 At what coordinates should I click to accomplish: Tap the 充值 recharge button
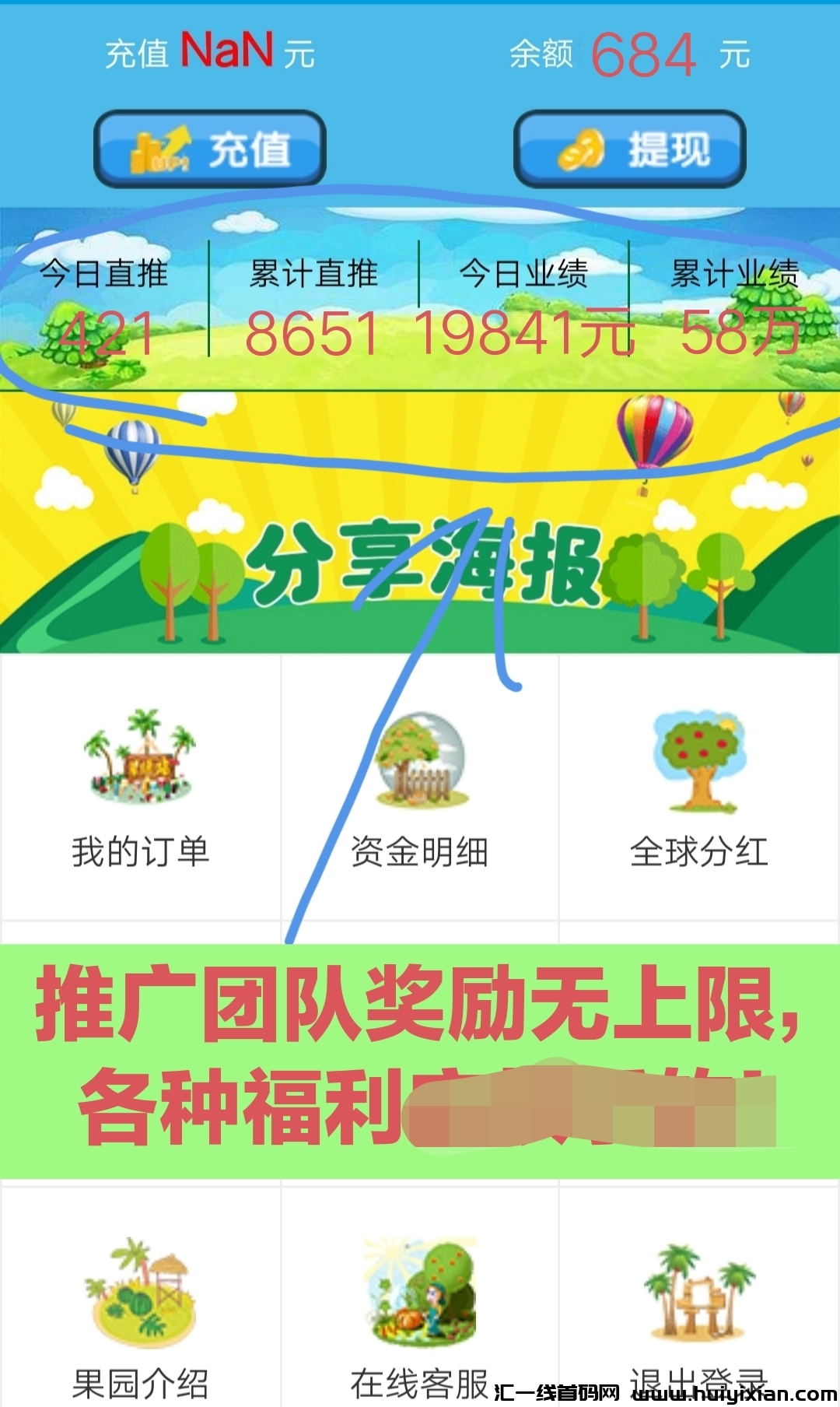click(x=210, y=148)
